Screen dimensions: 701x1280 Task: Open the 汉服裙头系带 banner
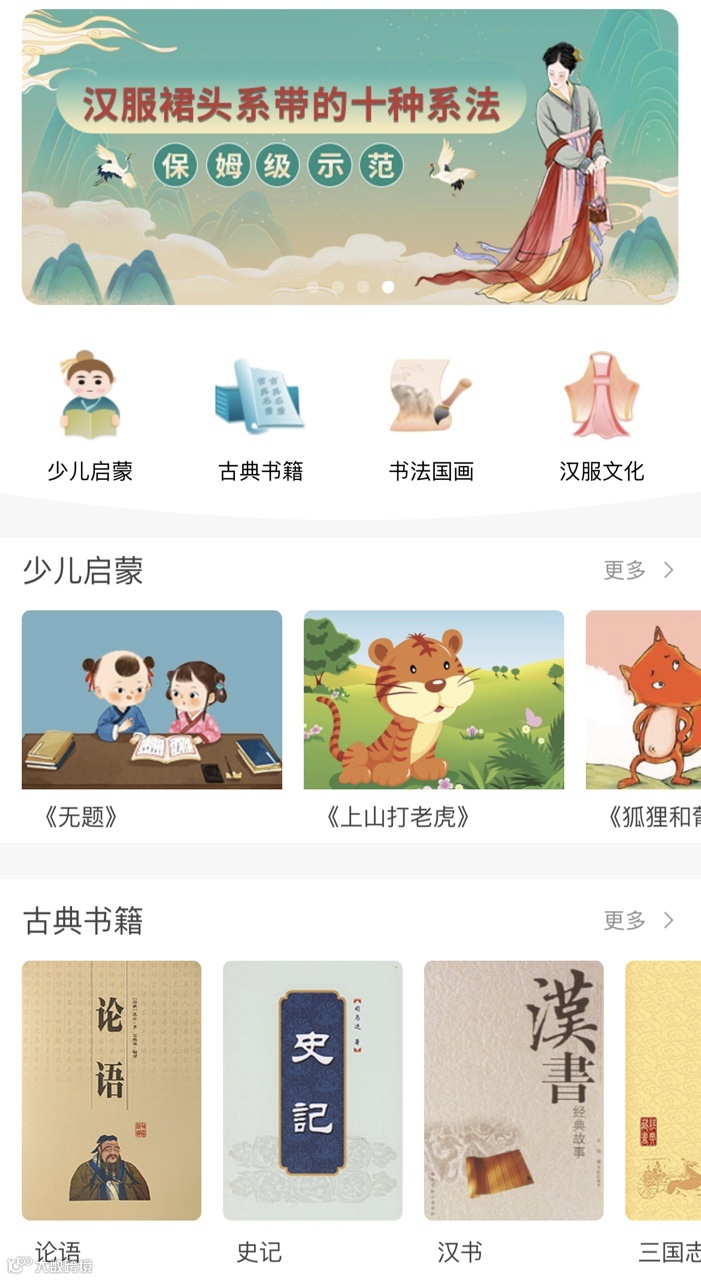coord(350,157)
